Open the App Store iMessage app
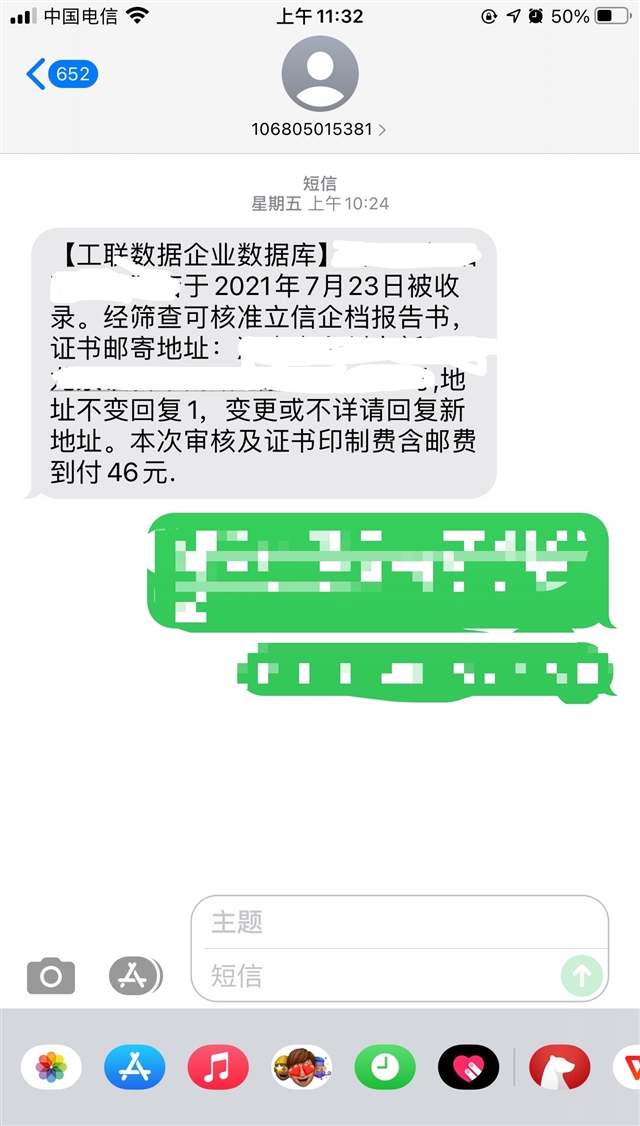The height and width of the screenshot is (1126, 640). point(134,1067)
